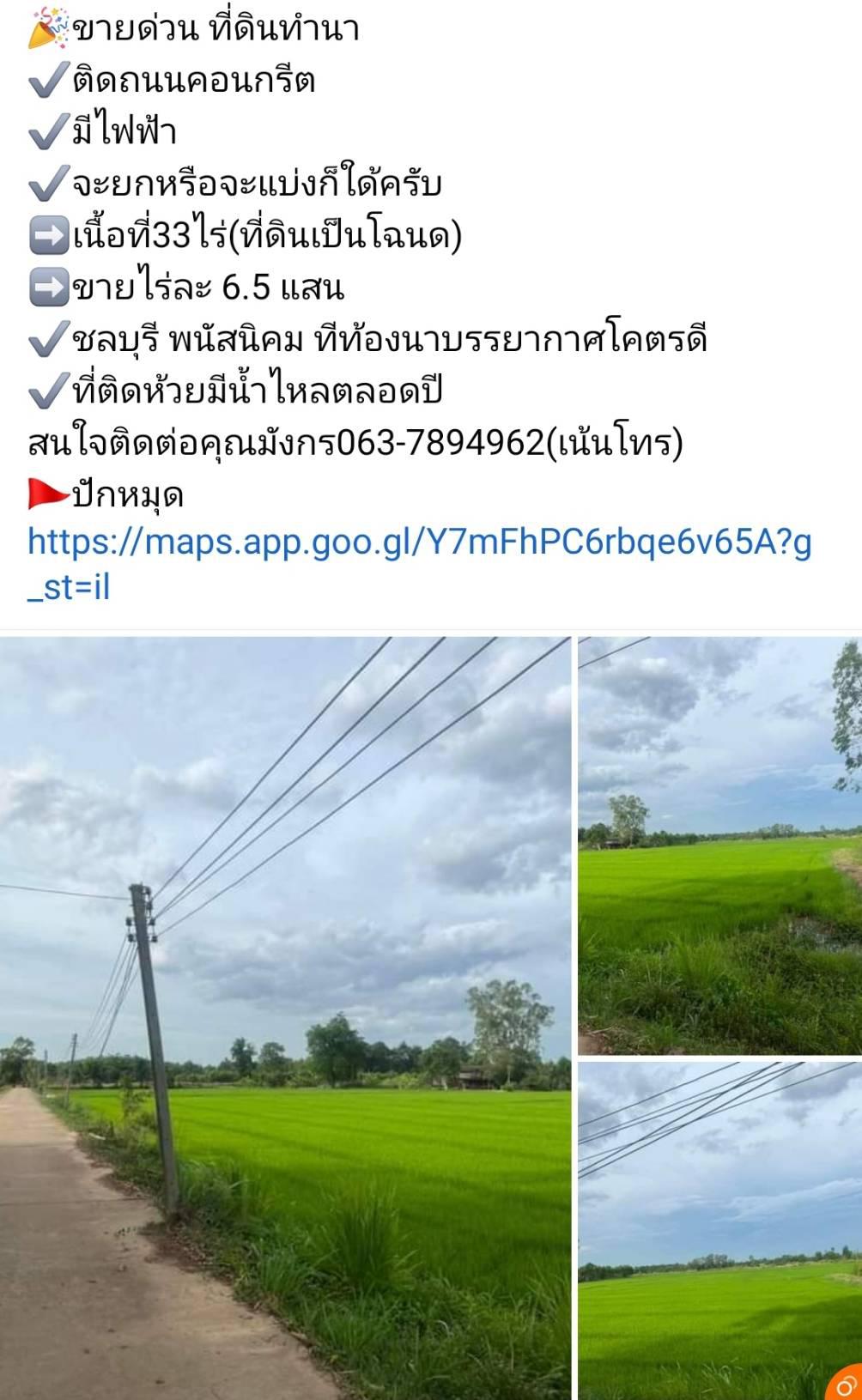Open the Google Maps link in the post
The width and height of the screenshot is (862, 1400).
tap(419, 565)
